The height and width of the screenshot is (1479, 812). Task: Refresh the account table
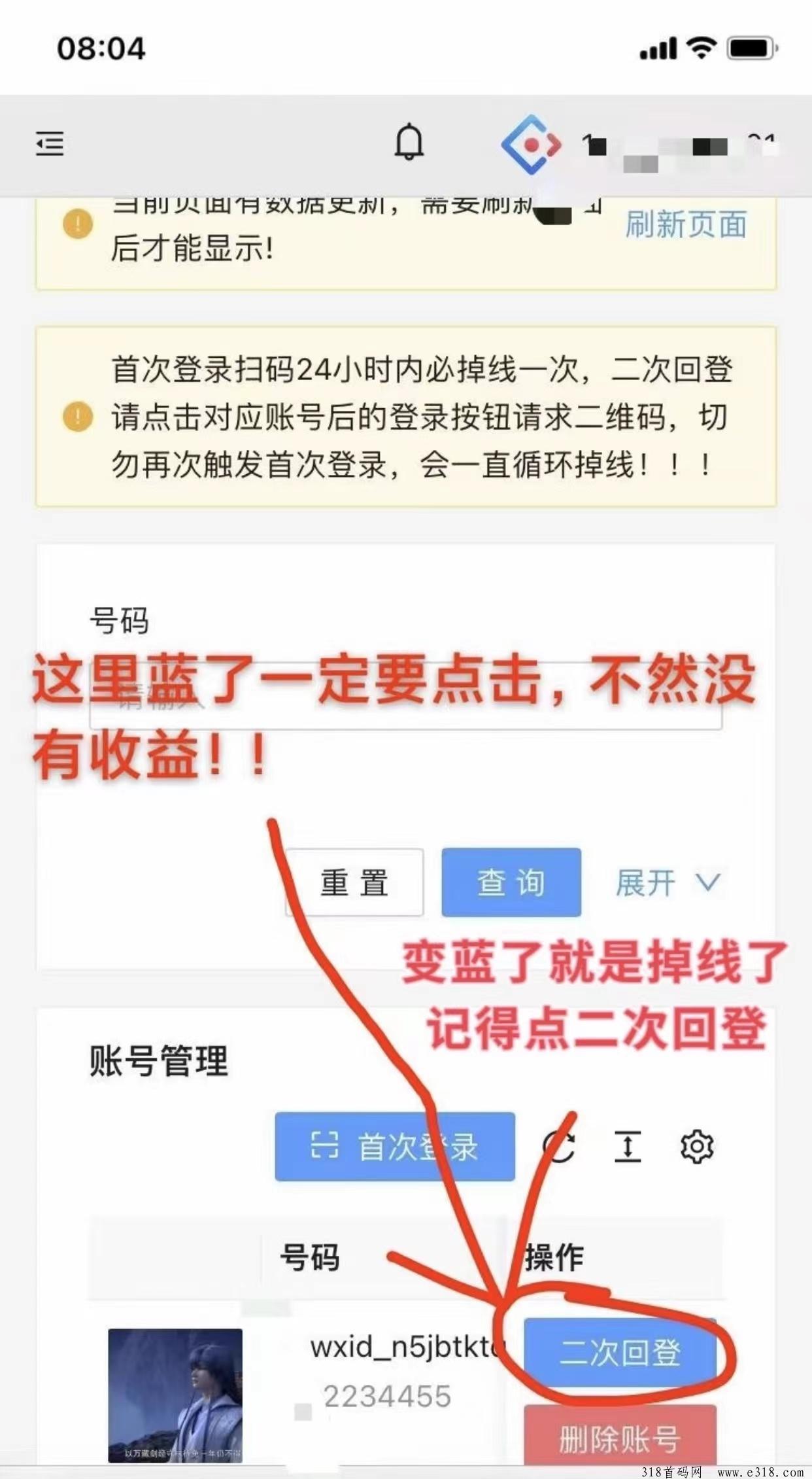pyautogui.click(x=560, y=1147)
